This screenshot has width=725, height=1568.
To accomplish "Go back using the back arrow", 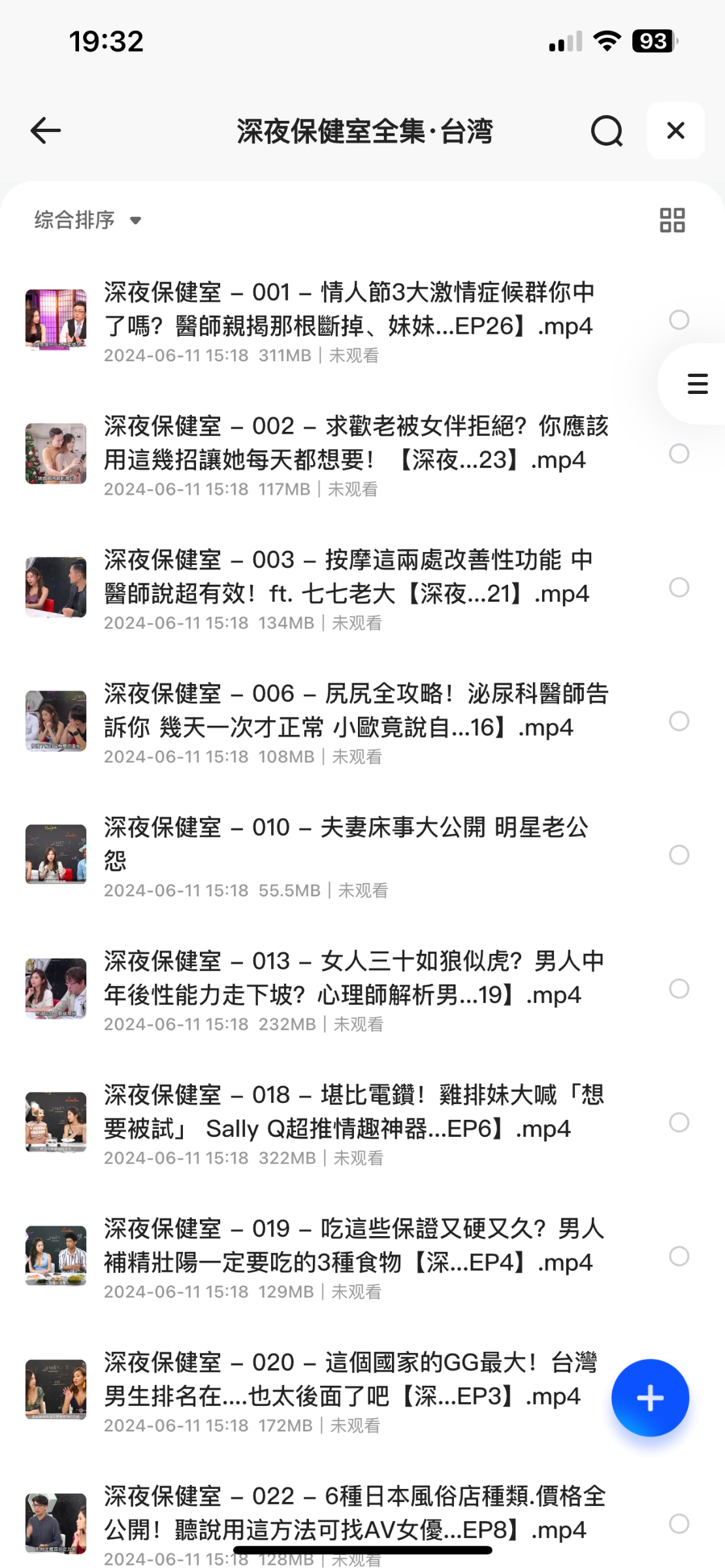I will [x=46, y=131].
